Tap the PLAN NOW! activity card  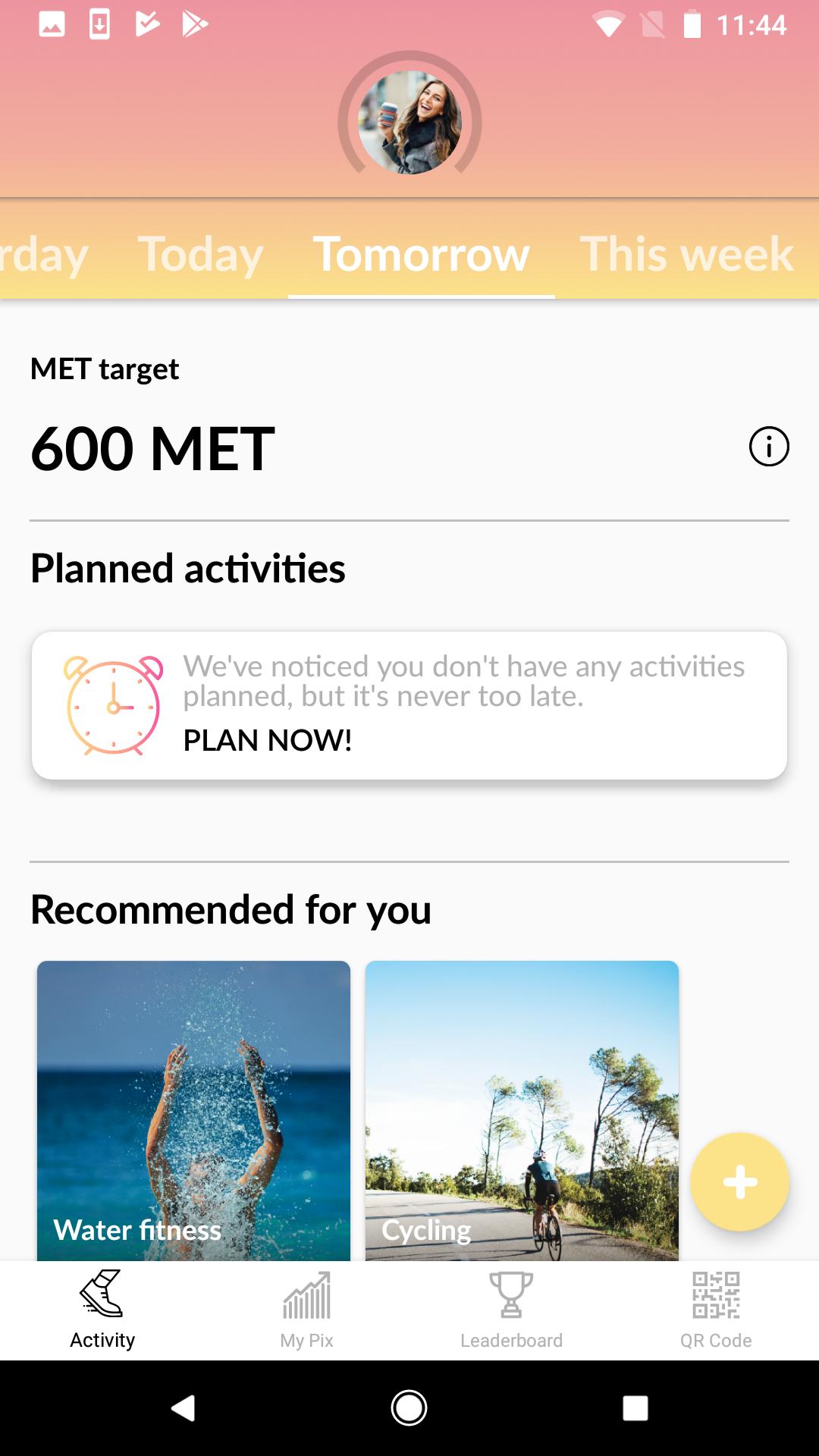409,705
